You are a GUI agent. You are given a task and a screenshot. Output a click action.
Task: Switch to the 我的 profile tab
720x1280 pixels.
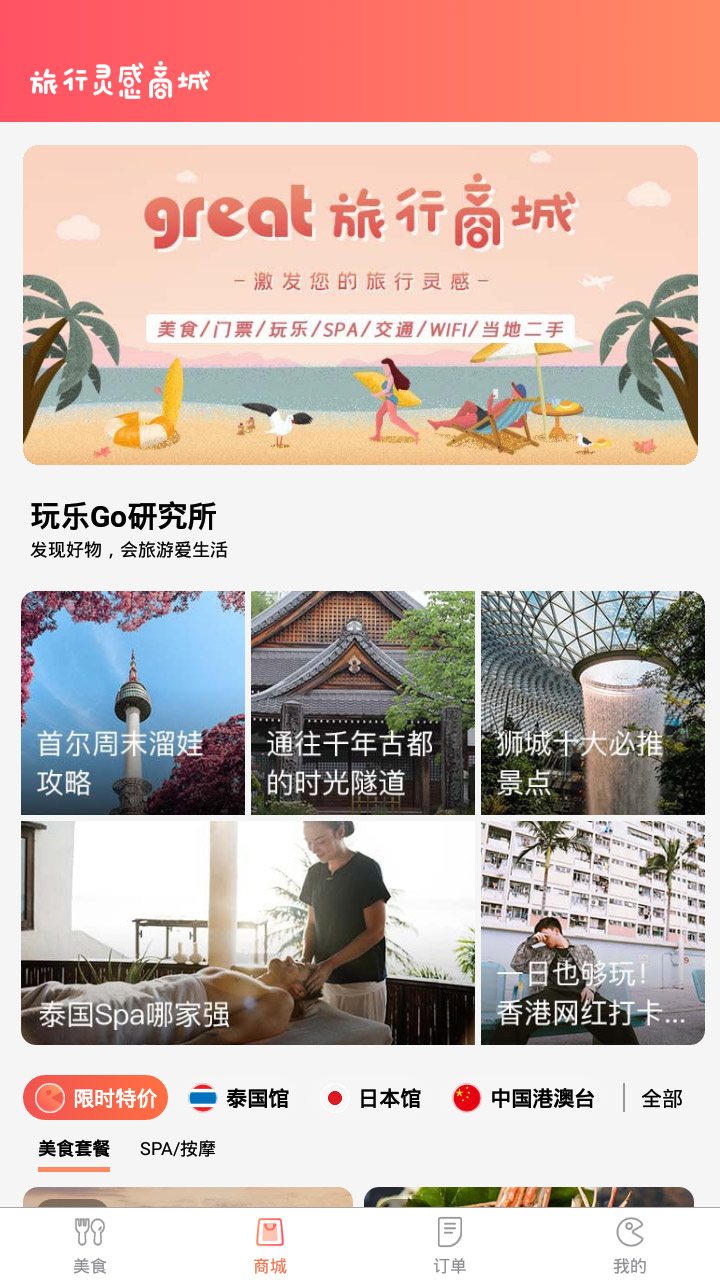click(630, 1244)
